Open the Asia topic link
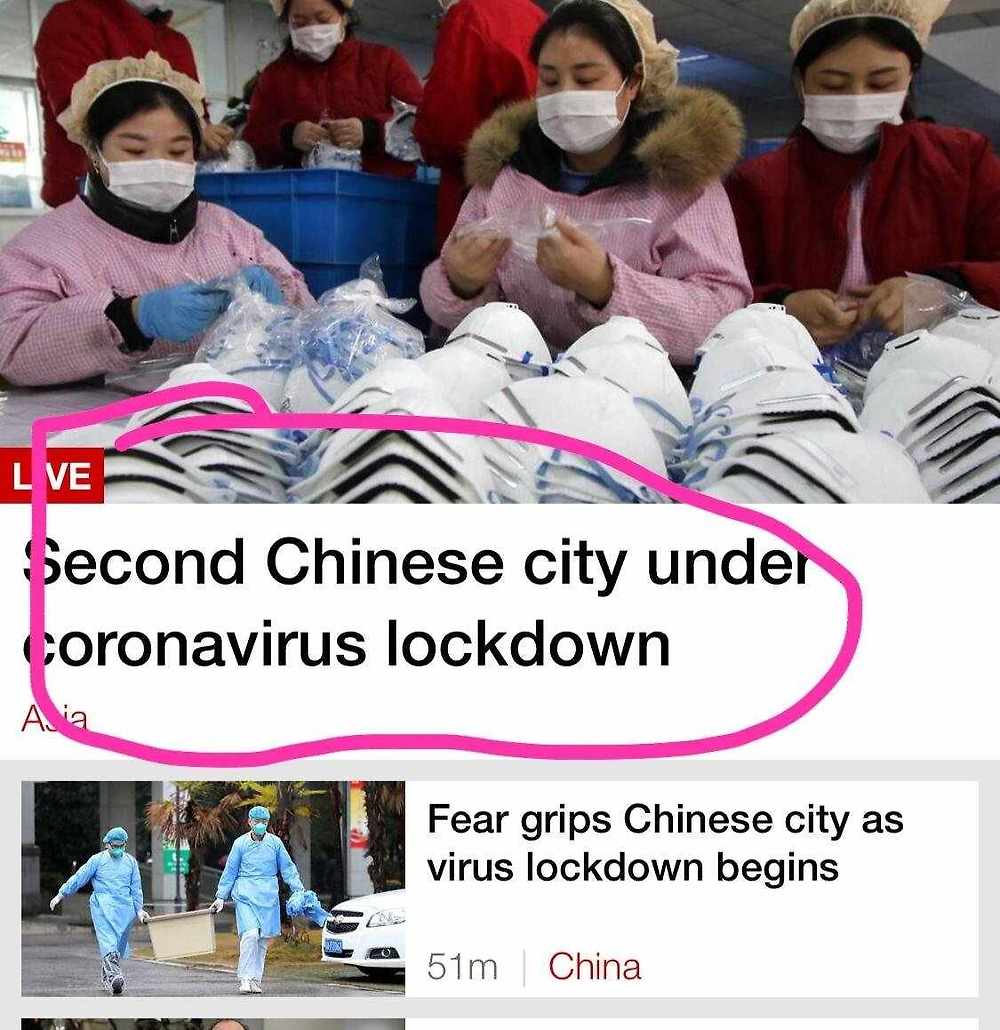Viewport: 1000px width, 1030px height. (x=55, y=718)
